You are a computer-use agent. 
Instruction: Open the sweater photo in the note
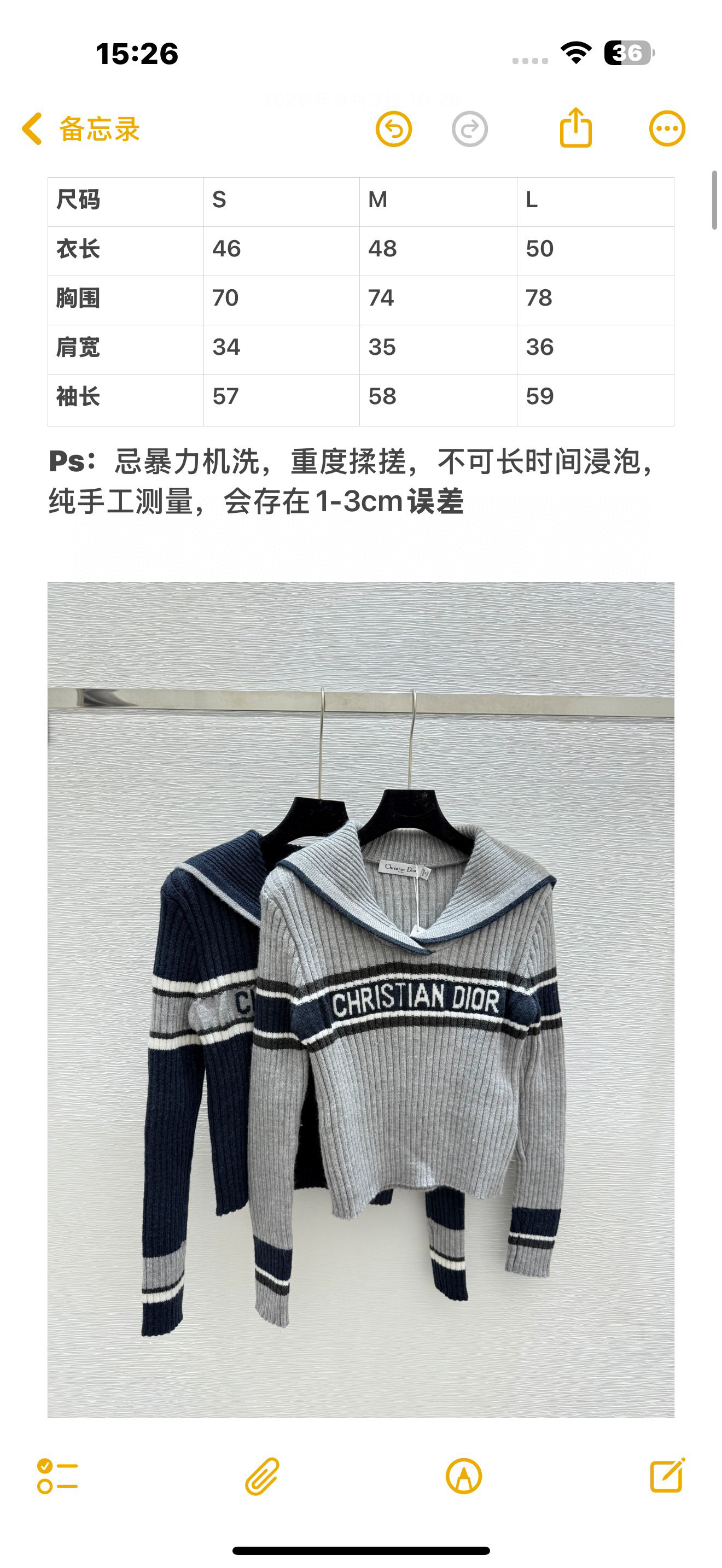(360, 998)
